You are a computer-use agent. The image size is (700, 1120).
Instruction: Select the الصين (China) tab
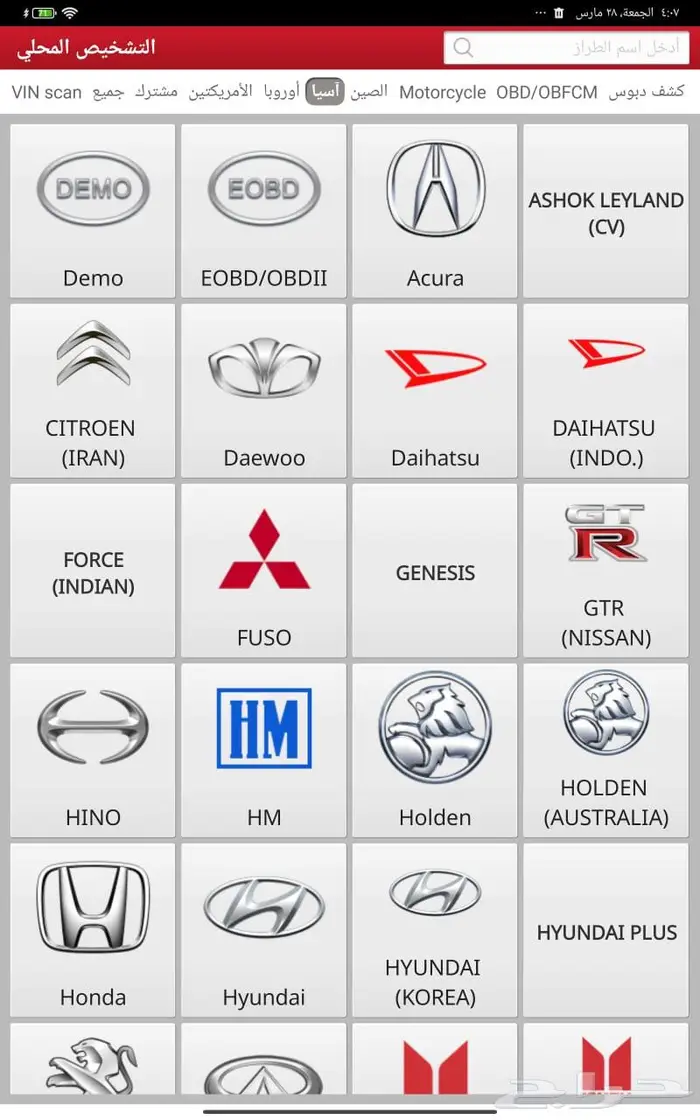(x=369, y=92)
